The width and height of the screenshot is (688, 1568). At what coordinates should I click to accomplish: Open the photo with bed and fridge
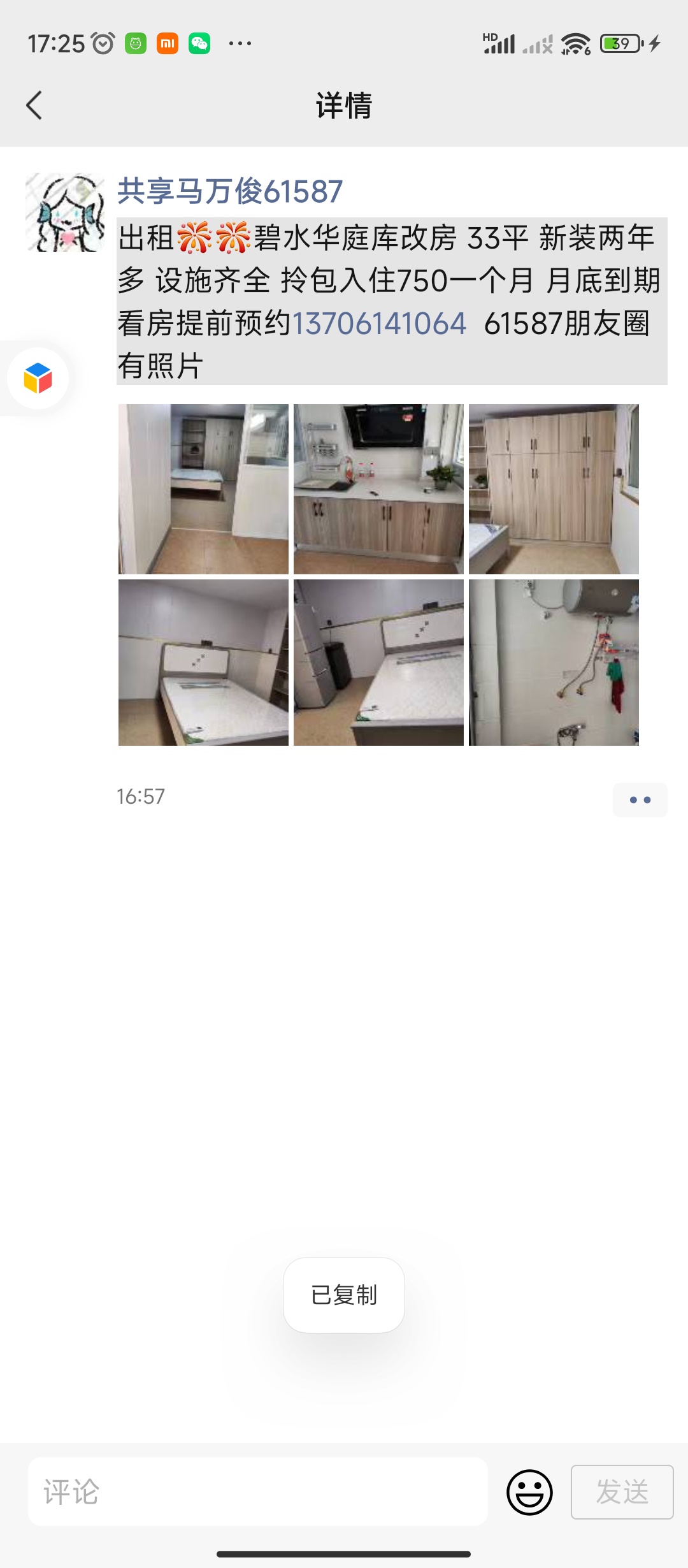click(x=378, y=662)
